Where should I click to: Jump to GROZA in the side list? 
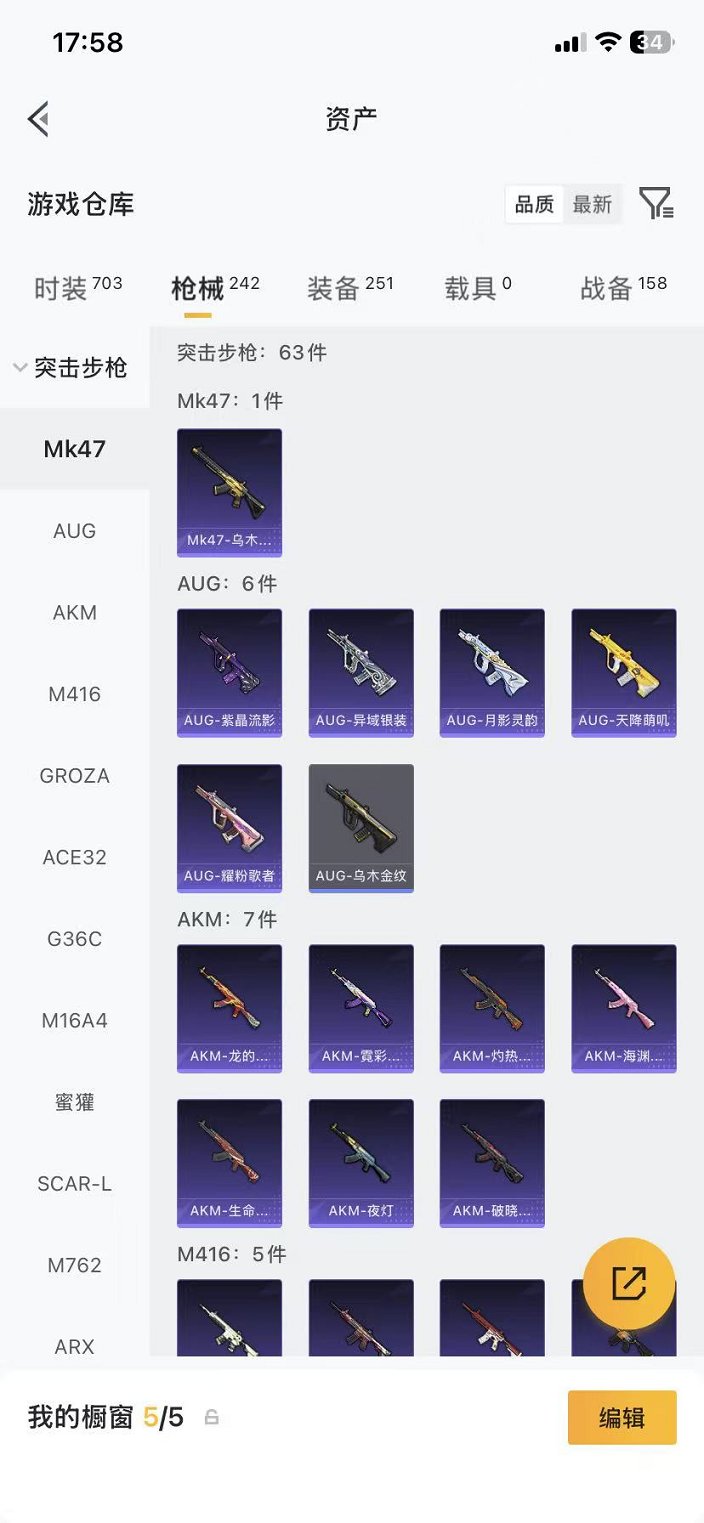75,776
